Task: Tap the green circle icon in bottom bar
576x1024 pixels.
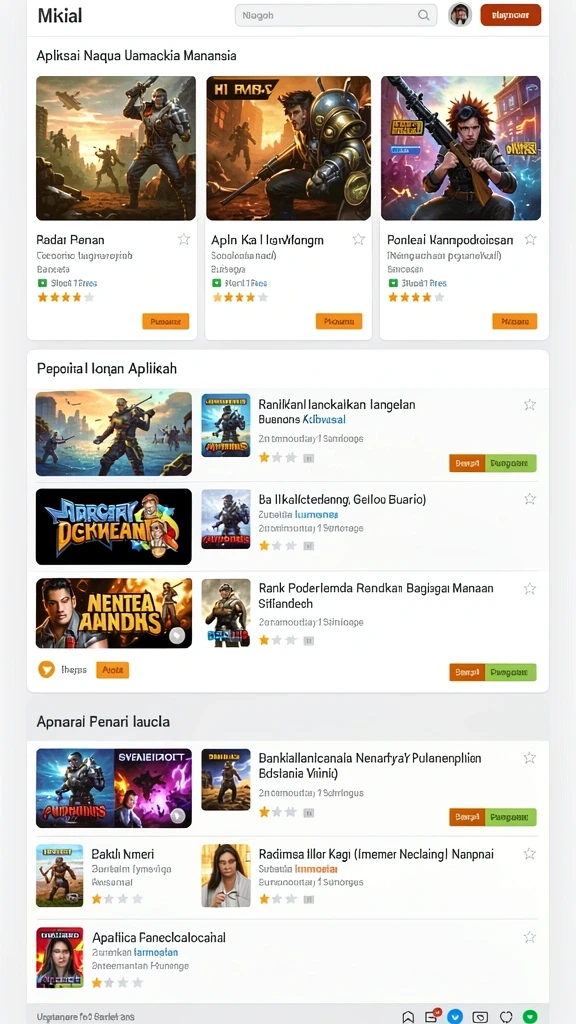Action: pos(530,1016)
